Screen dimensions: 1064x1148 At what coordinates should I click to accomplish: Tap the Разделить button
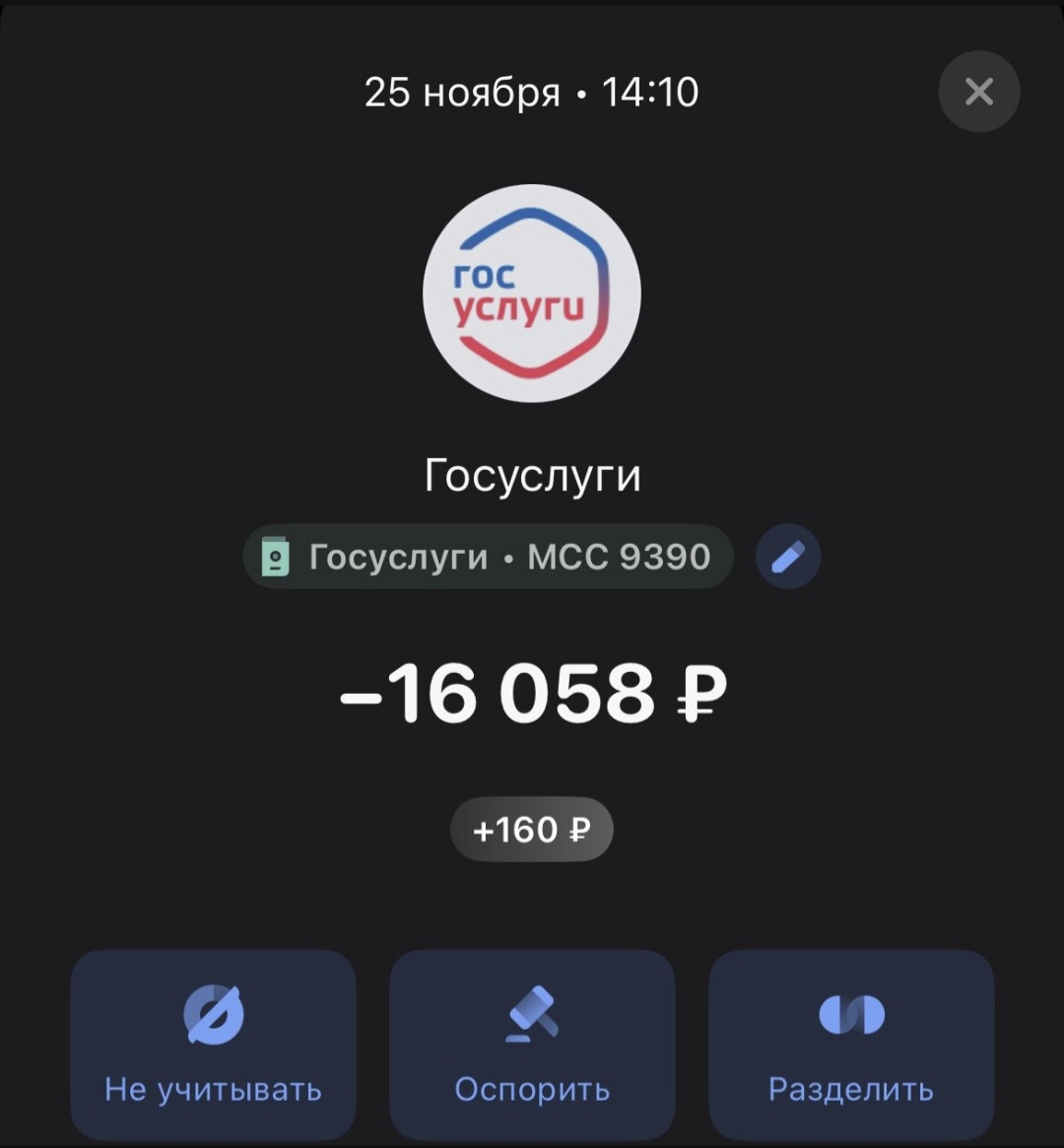[x=850, y=1045]
